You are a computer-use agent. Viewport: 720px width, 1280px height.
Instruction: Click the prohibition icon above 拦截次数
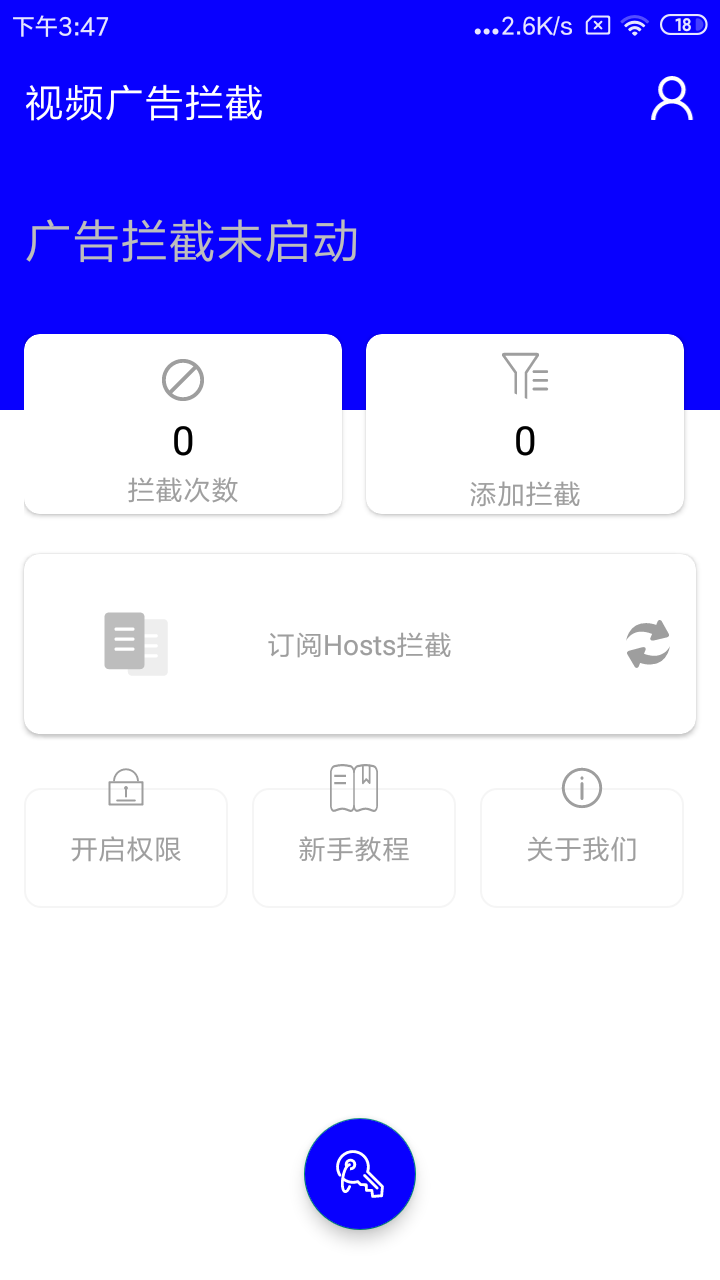[182, 379]
